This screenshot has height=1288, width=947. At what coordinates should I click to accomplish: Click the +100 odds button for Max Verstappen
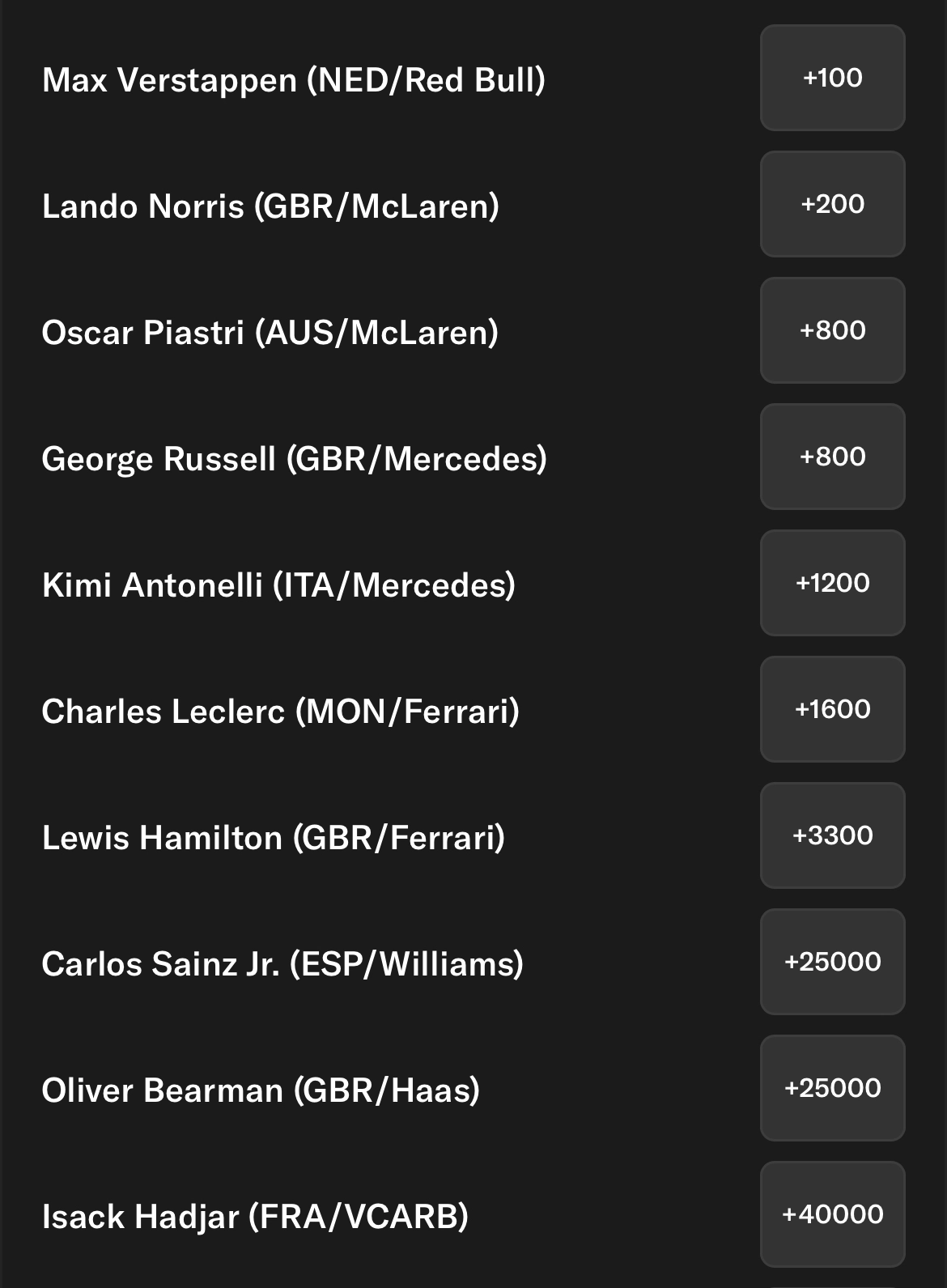(831, 78)
